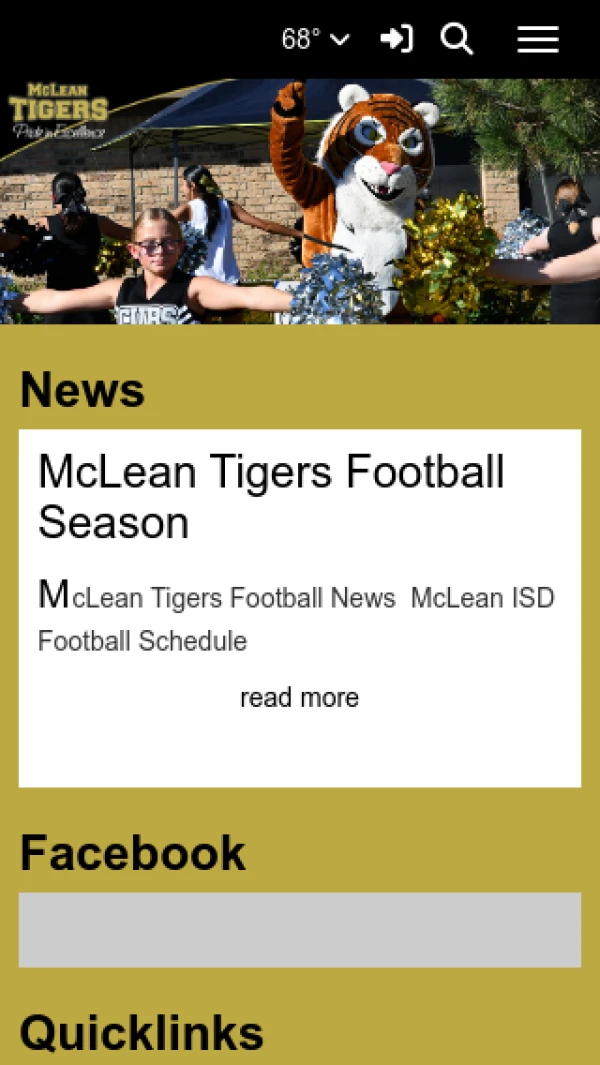
Task: Open the hamburger menu
Action: pyautogui.click(x=538, y=39)
